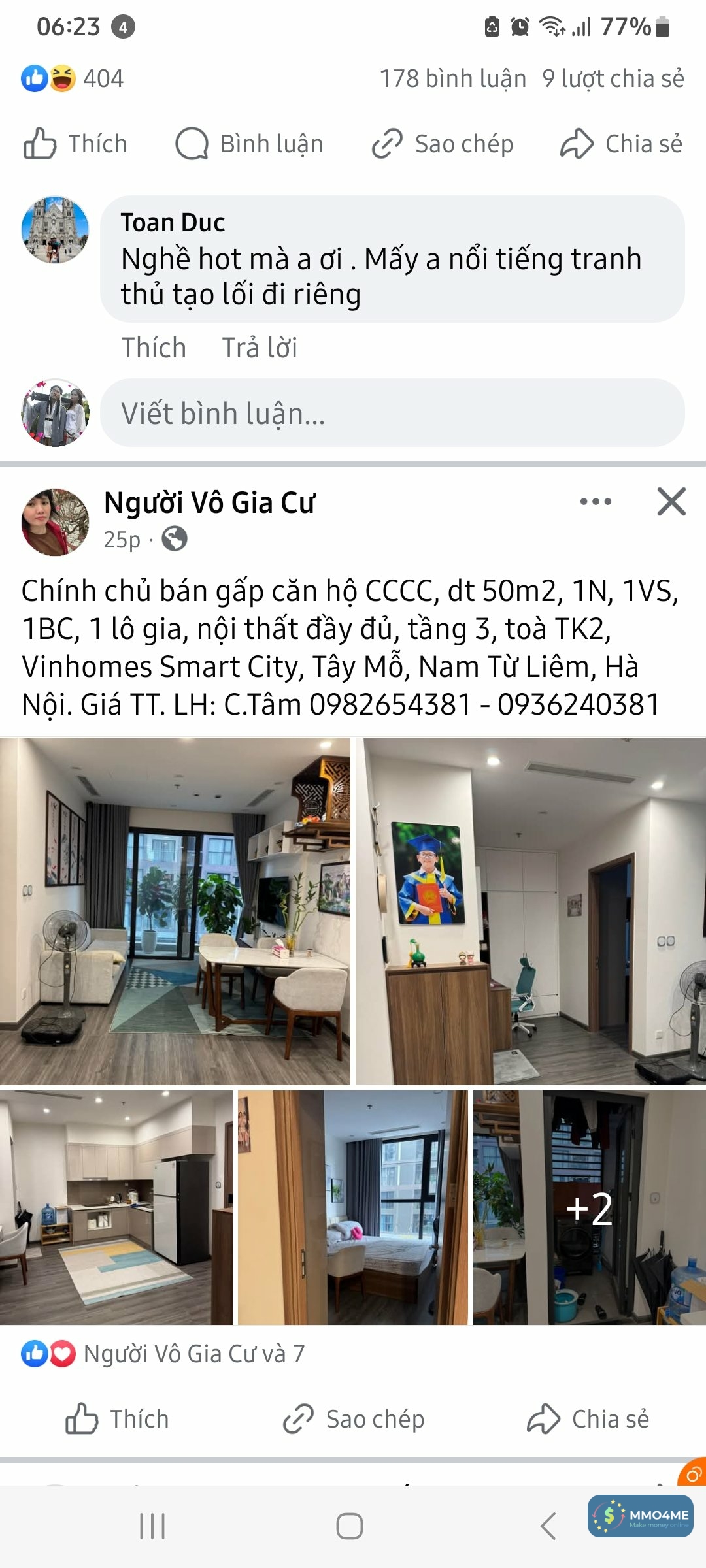Open Người Vô Gia Cư's profile name
This screenshot has height=1568, width=706.
[x=209, y=503]
